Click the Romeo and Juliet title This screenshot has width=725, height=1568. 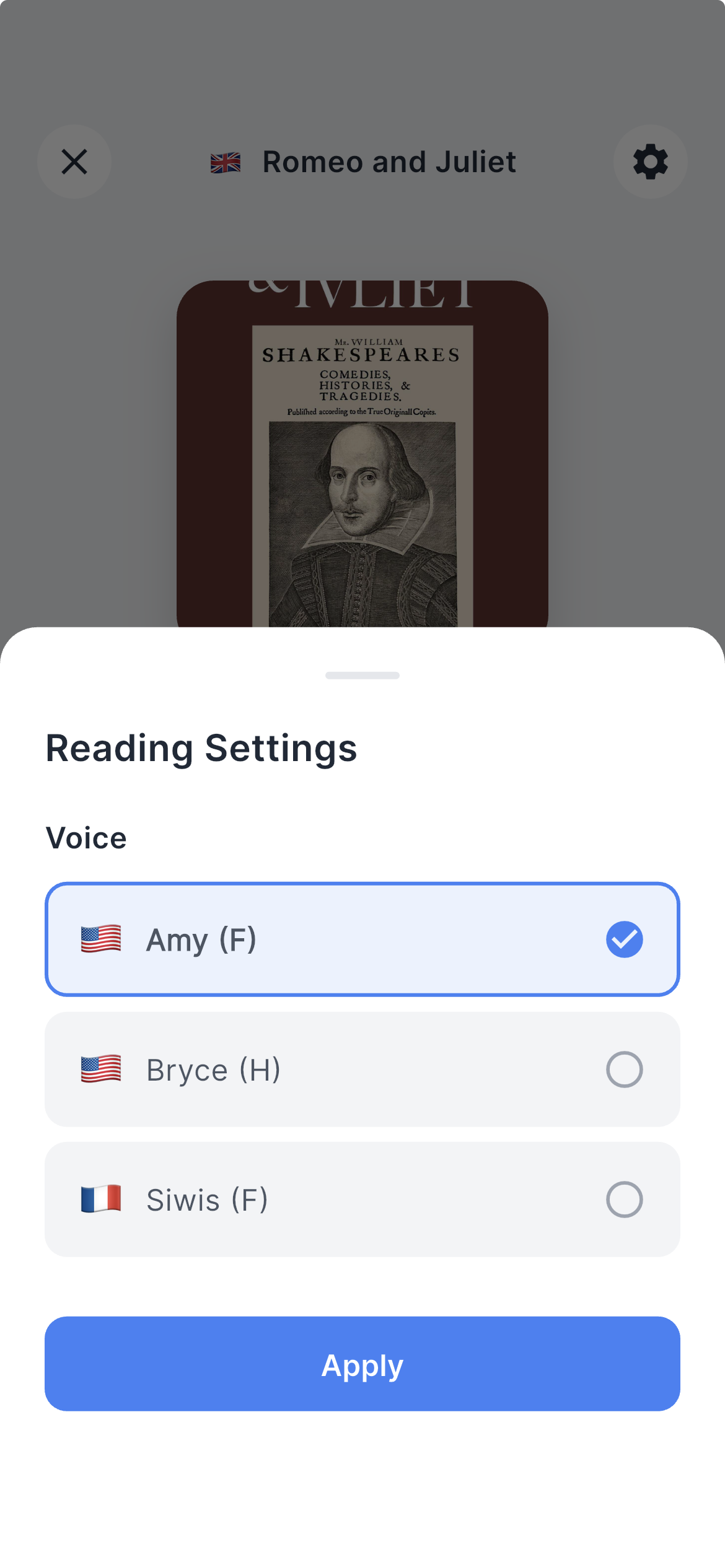click(x=389, y=162)
